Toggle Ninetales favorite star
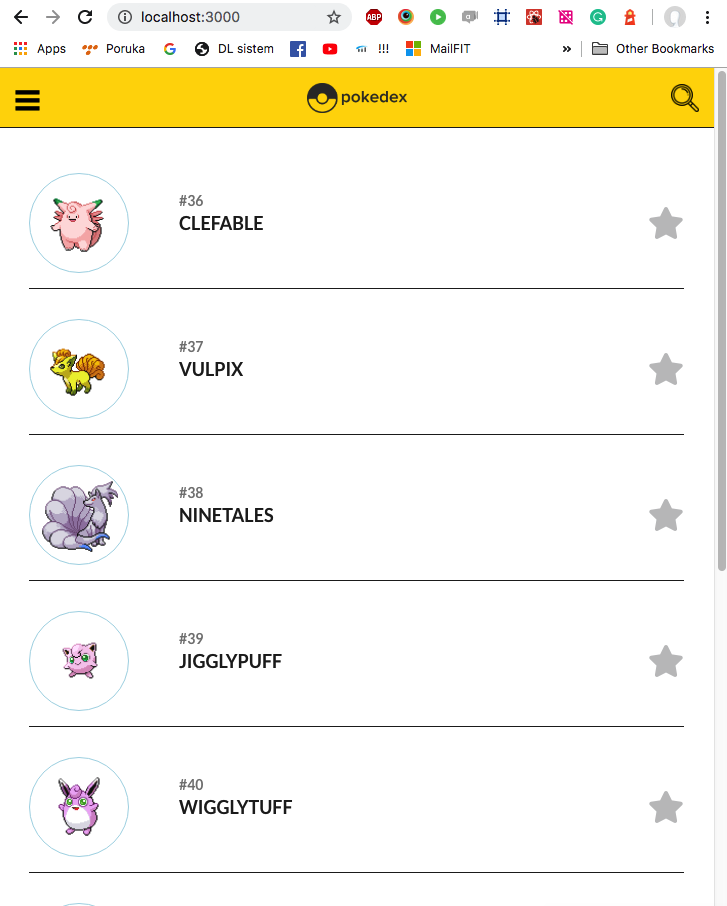Screen dimensions: 727x906 666,515
